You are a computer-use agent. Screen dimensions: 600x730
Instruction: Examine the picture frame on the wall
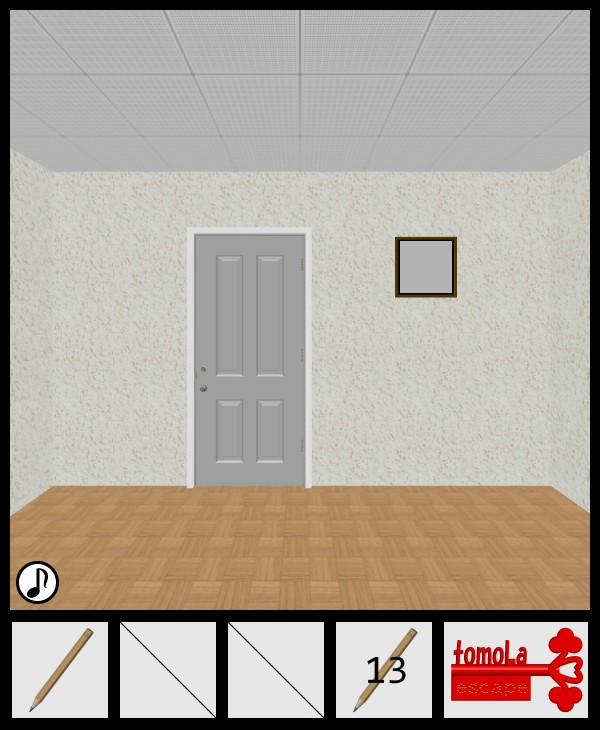pyautogui.click(x=426, y=267)
